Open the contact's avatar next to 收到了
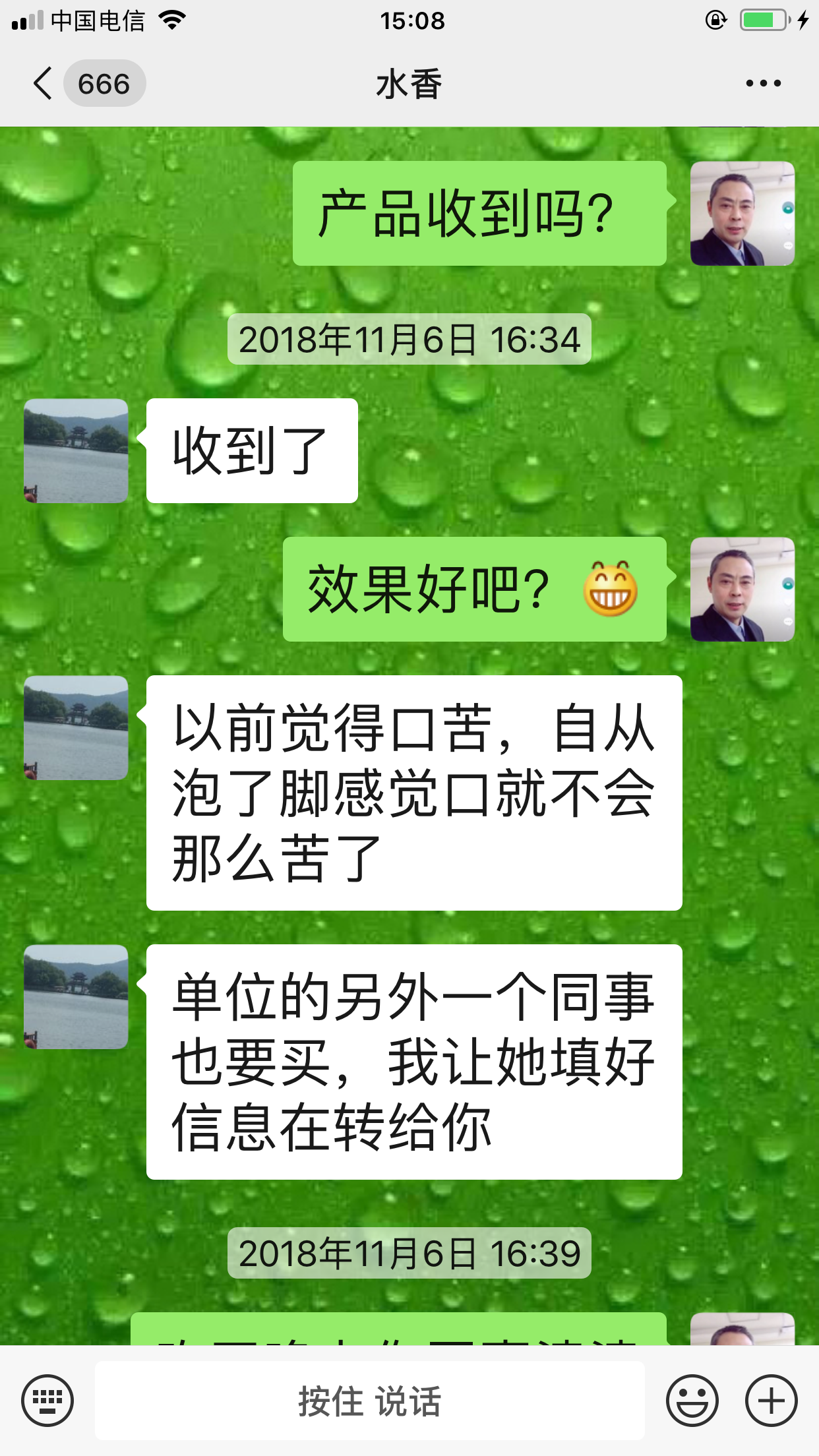Screen dimensions: 819x1456 (76, 451)
